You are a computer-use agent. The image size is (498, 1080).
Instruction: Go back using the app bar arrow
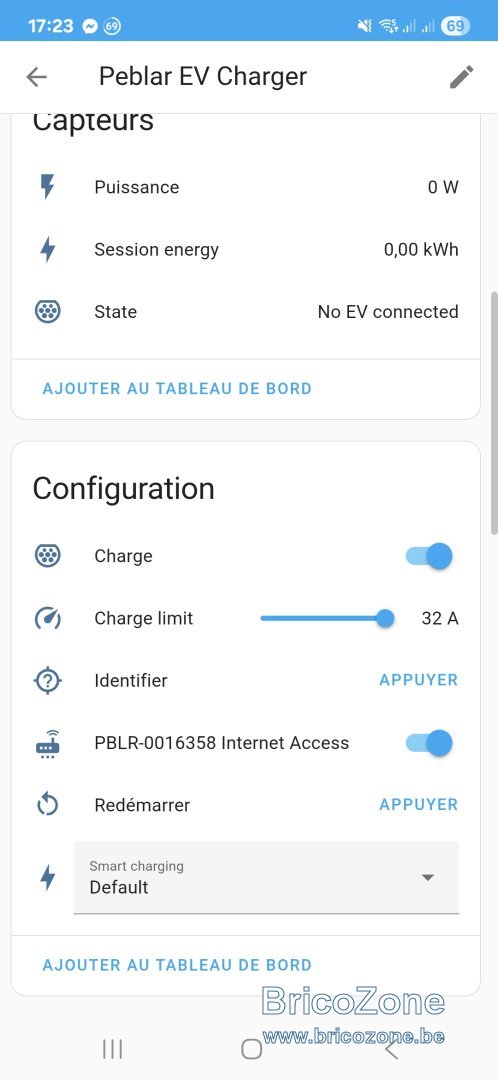37,76
